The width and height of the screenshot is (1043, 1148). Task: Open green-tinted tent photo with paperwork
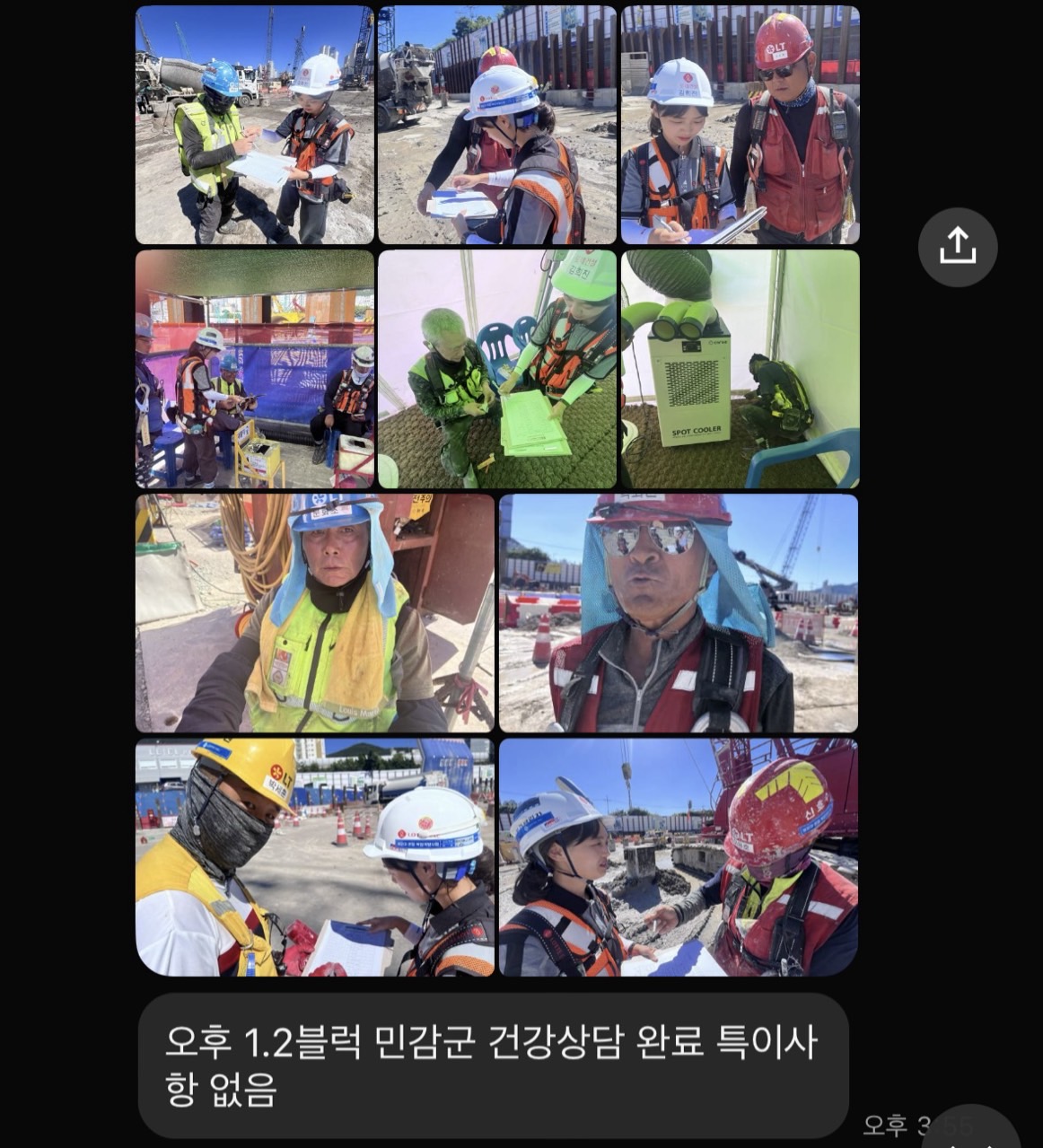coord(496,369)
